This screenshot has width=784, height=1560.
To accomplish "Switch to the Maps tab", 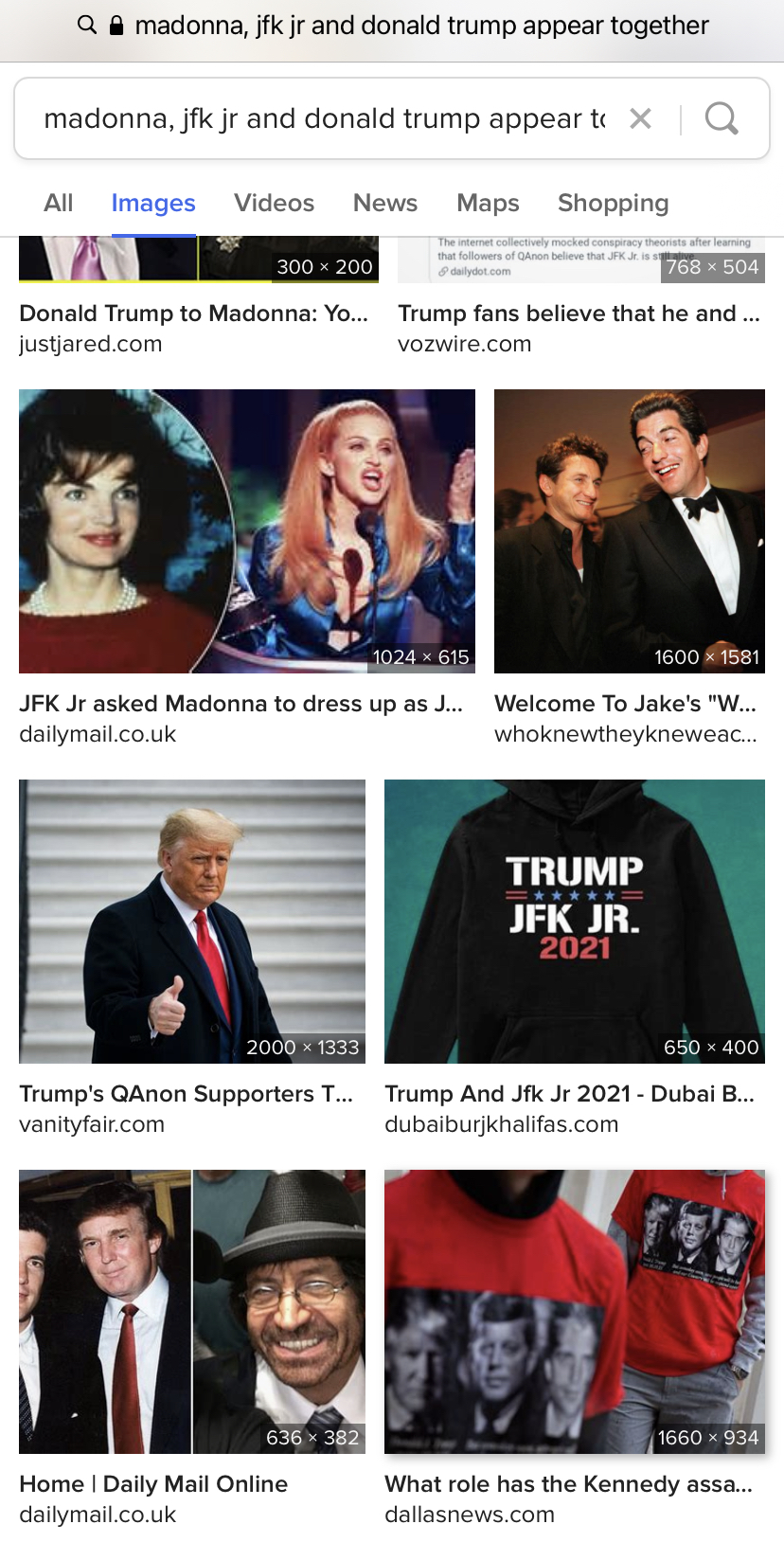I will (x=488, y=203).
